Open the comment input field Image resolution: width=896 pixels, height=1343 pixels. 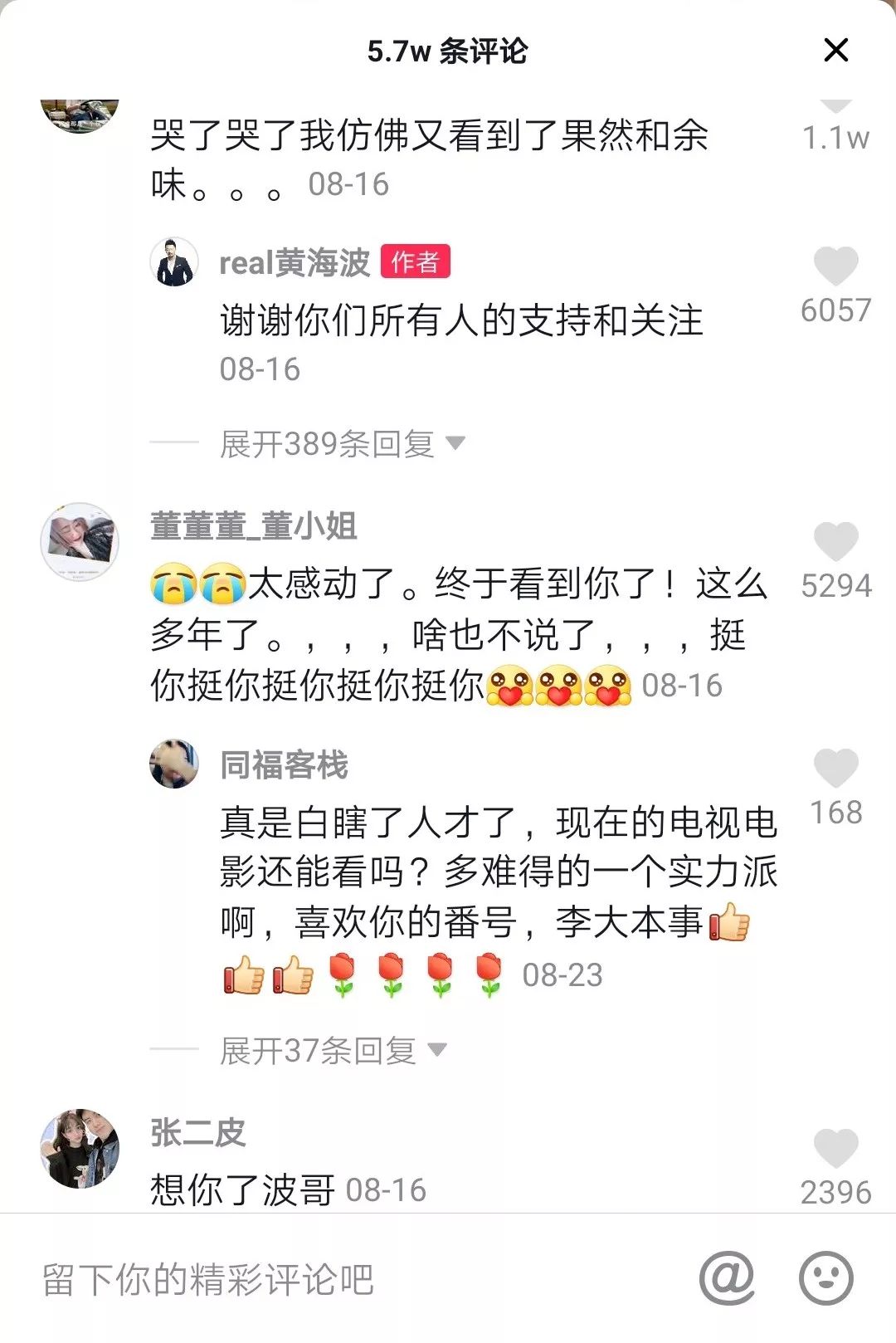click(332, 1279)
